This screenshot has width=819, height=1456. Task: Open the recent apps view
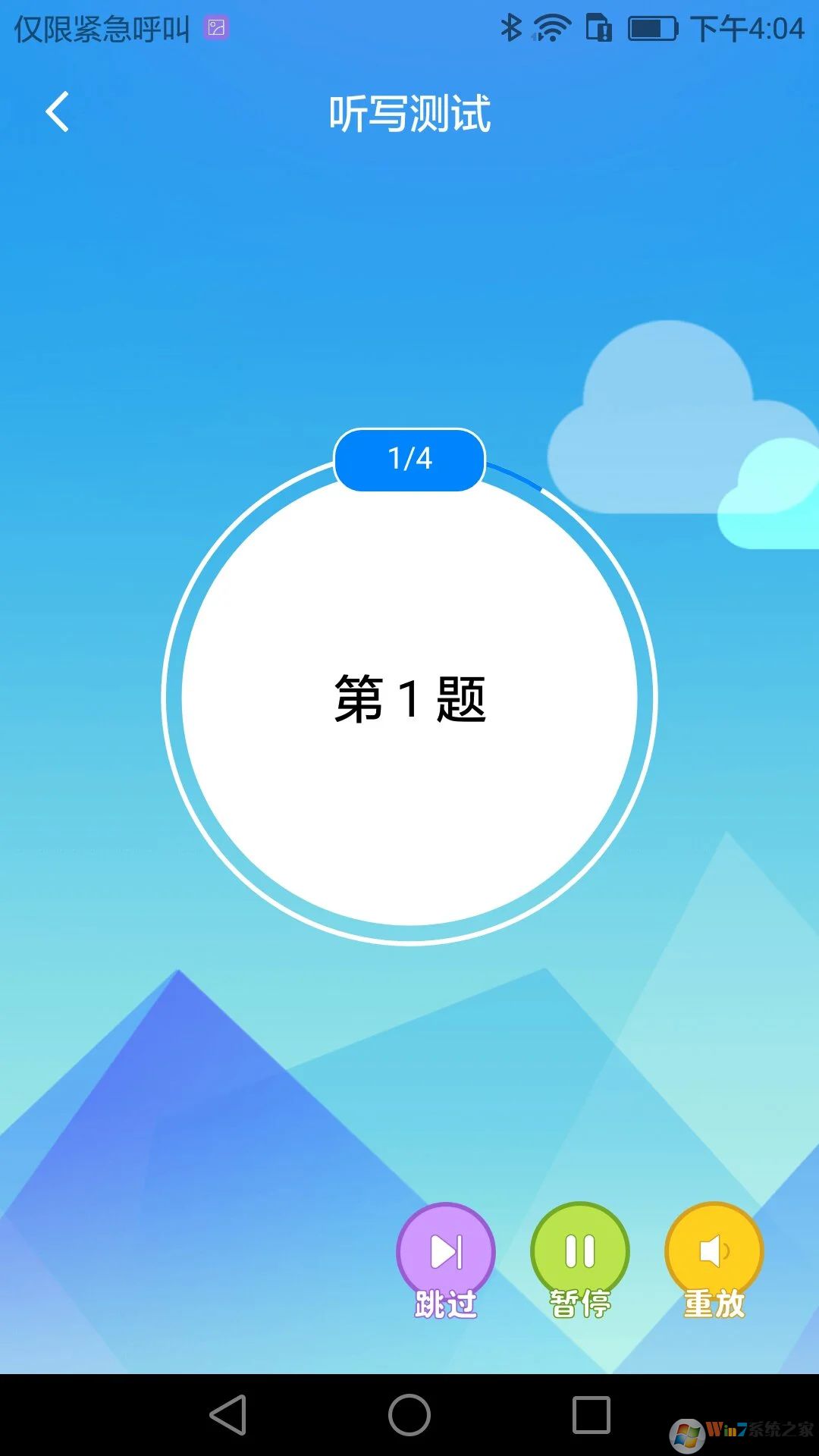click(591, 1415)
